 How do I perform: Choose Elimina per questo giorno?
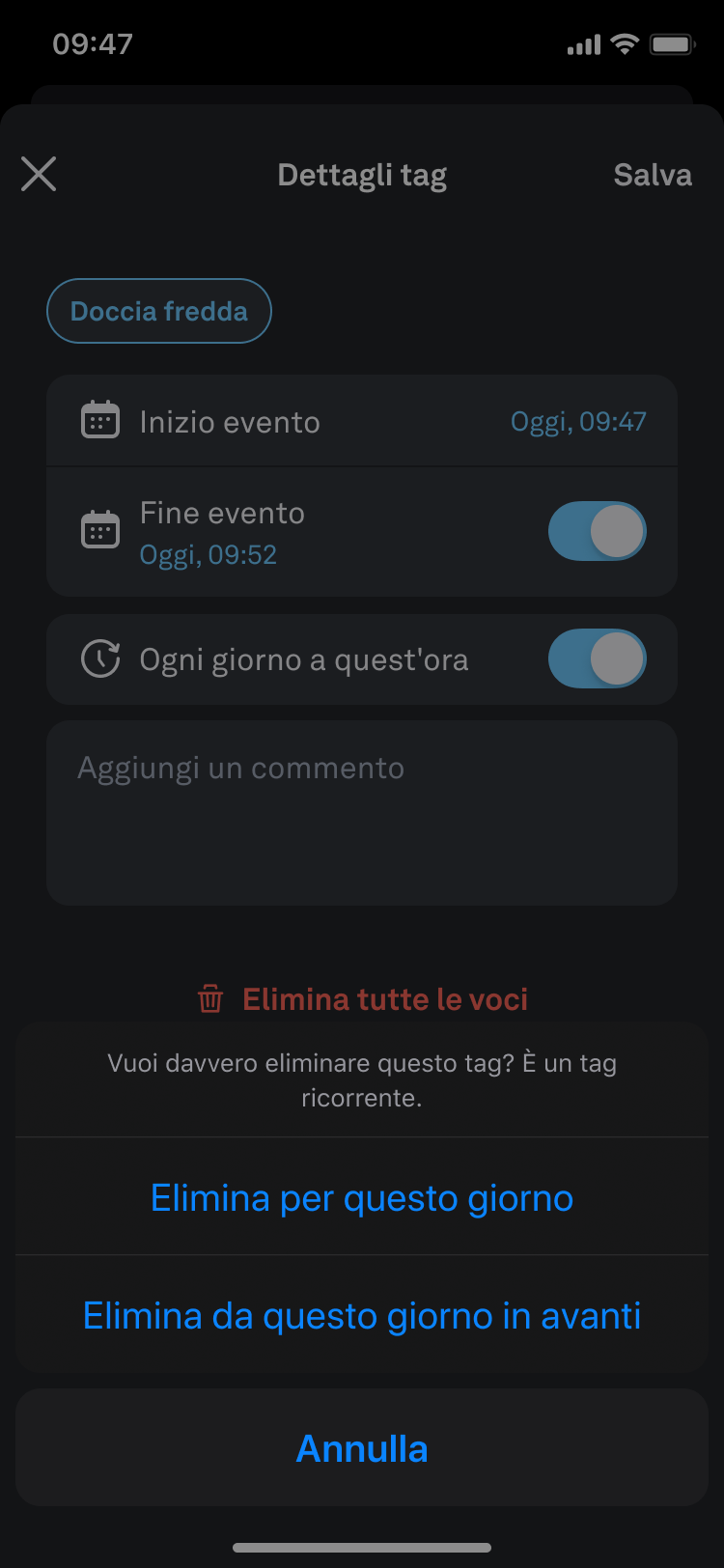[x=362, y=1198]
